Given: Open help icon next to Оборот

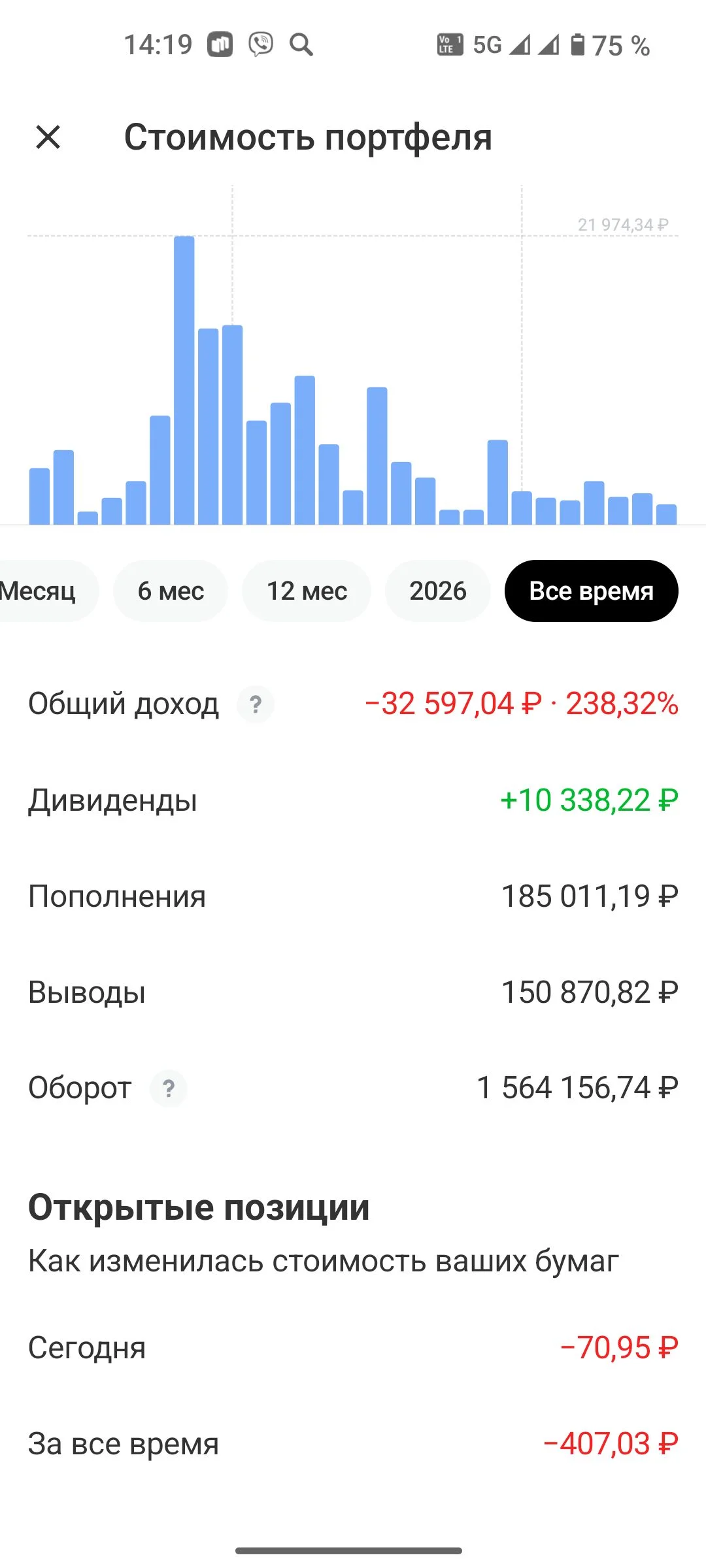Looking at the screenshot, I should (169, 1088).
